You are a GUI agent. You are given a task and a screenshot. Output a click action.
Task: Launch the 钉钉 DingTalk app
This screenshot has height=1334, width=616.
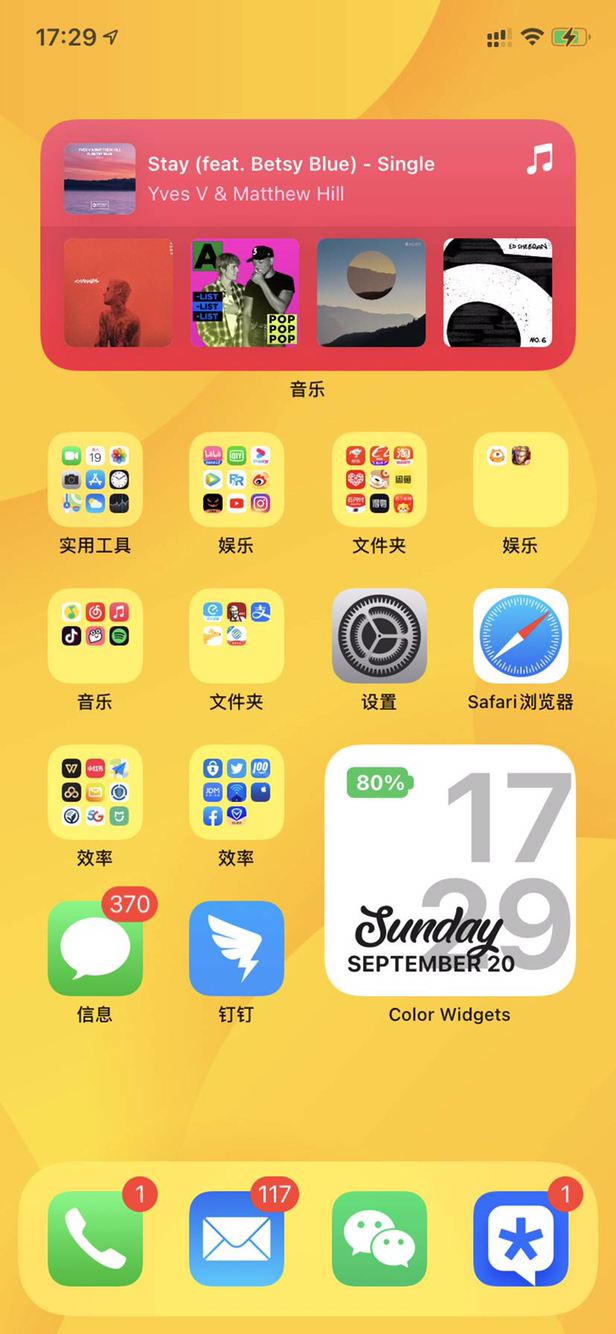[x=236, y=948]
